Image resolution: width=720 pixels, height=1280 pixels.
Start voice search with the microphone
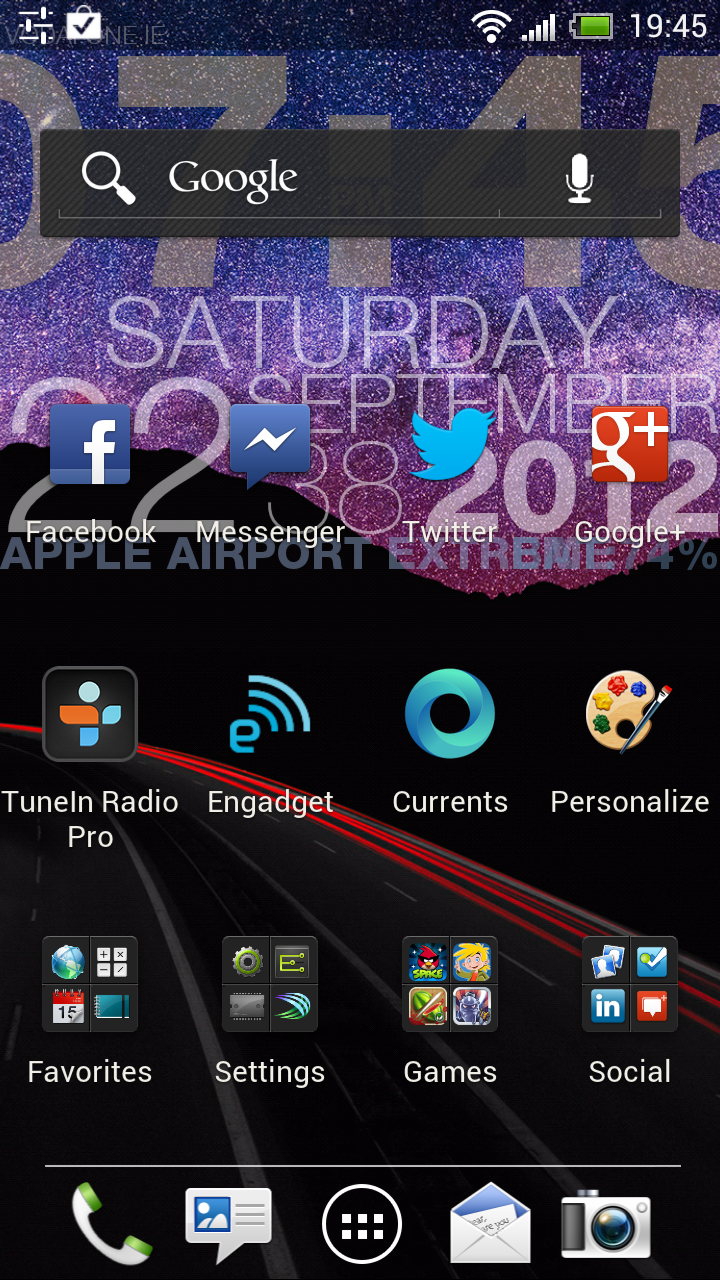579,180
